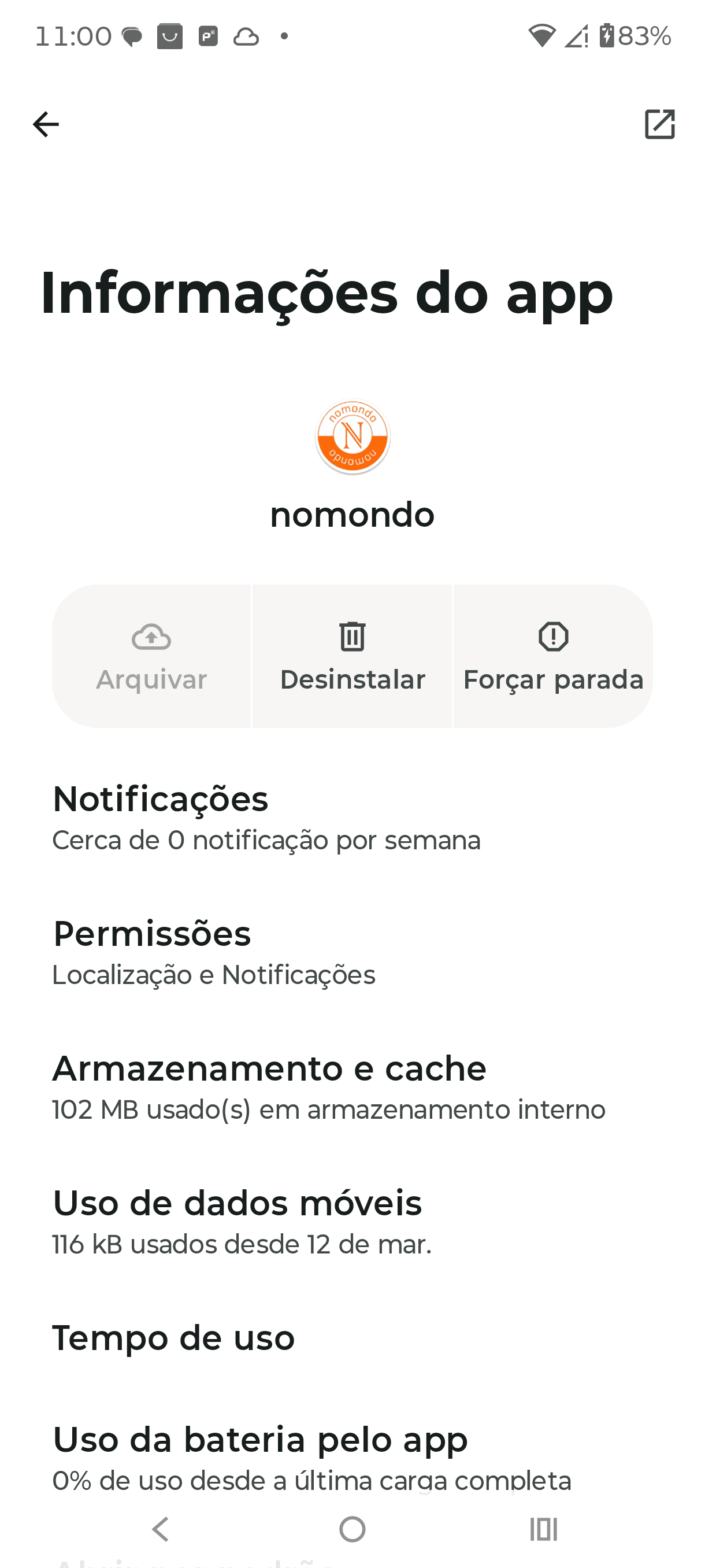Screen dimensions: 705x1568
Task: Open app in Play Store via external link icon
Action: 661,124
